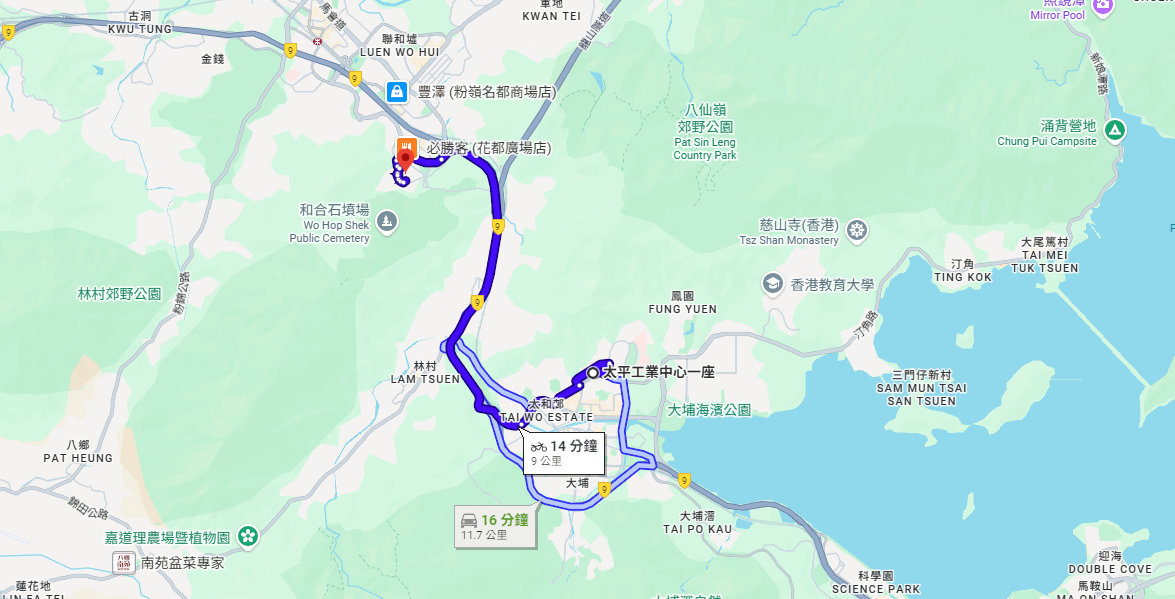This screenshot has height=599, width=1175.
Task: Open 香港教育大學 university marker
Action: [772, 285]
